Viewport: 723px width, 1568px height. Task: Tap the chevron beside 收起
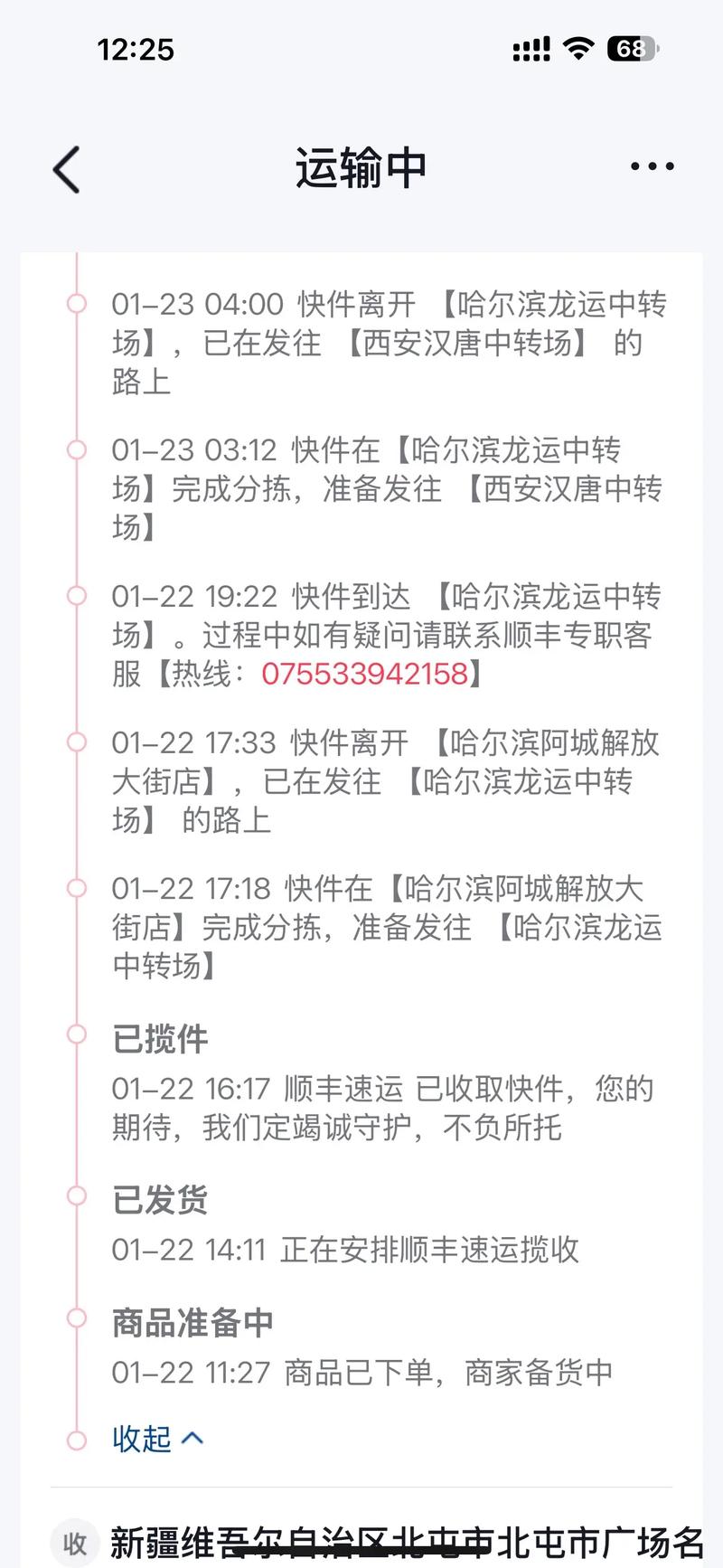(x=192, y=1438)
